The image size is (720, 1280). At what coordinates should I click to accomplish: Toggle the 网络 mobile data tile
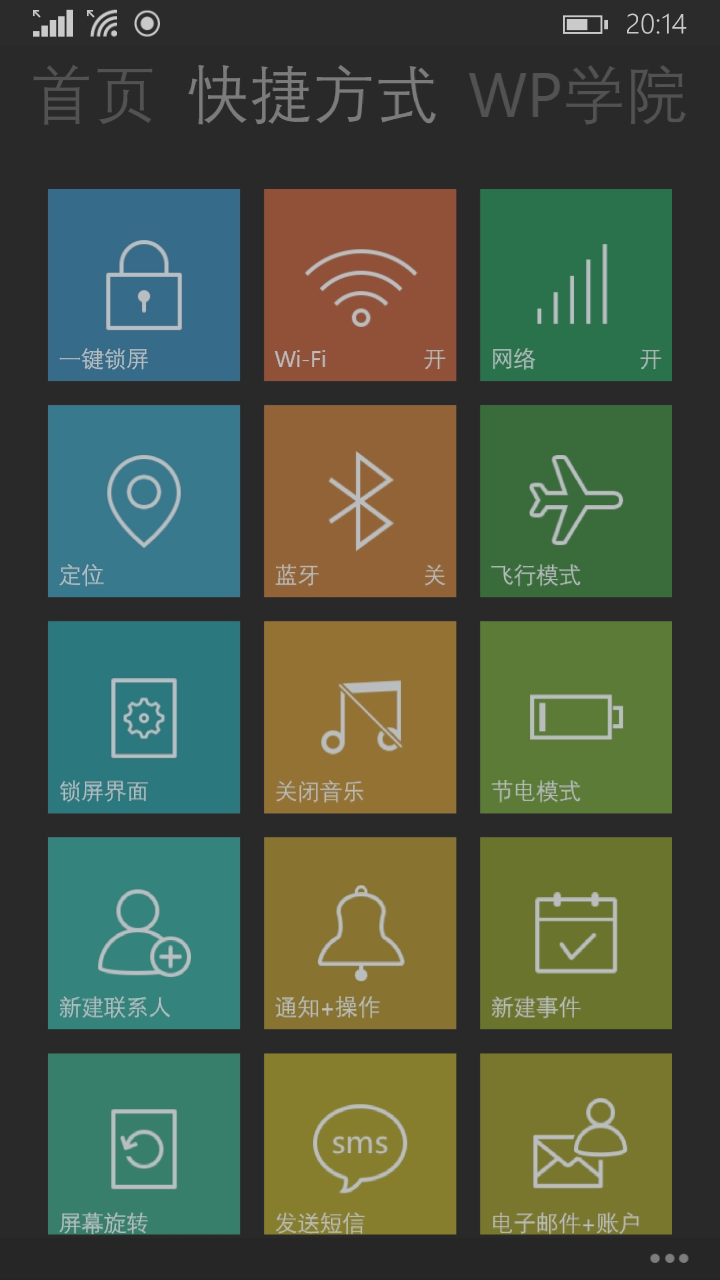pos(576,285)
